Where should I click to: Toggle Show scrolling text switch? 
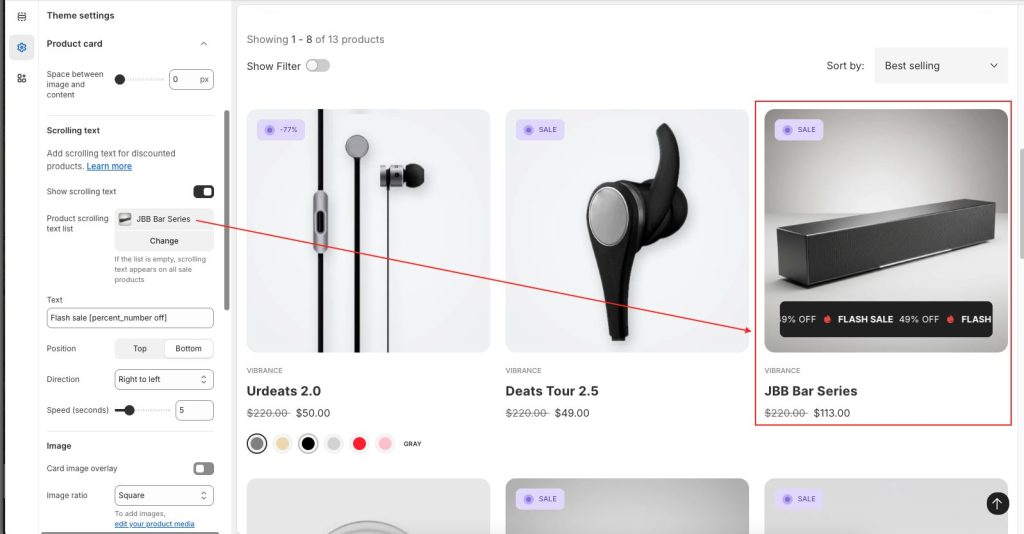(x=203, y=192)
